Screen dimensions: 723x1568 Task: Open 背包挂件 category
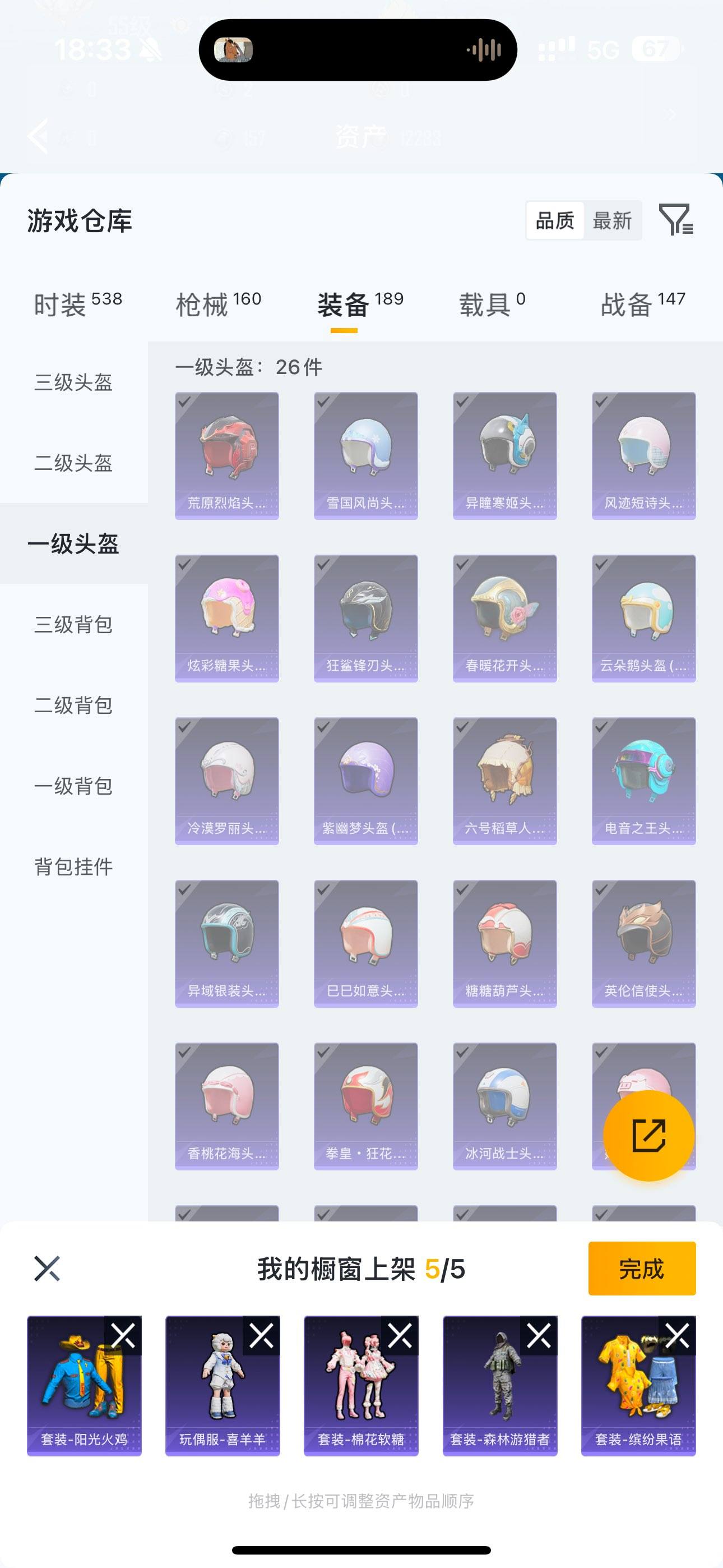pyautogui.click(x=73, y=867)
